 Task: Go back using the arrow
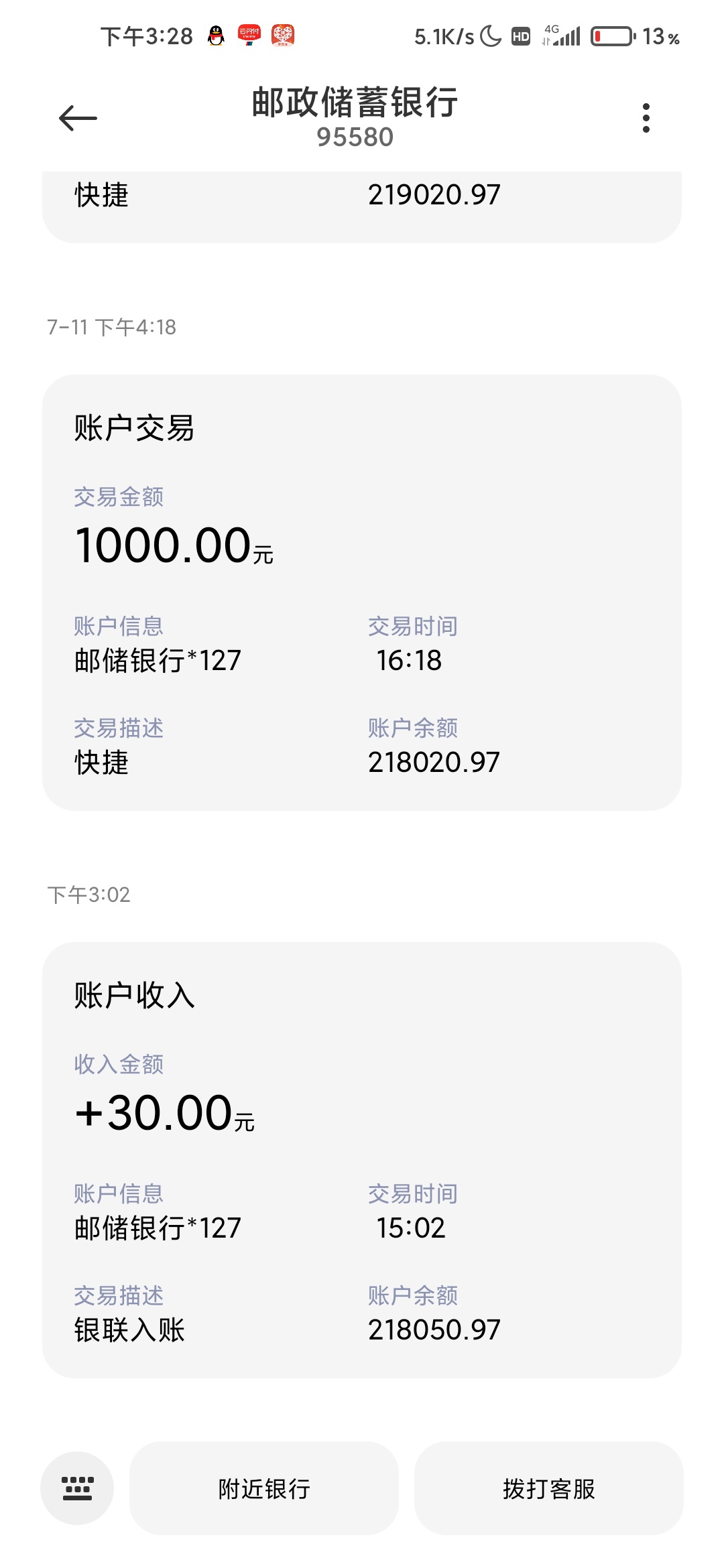tap(78, 119)
